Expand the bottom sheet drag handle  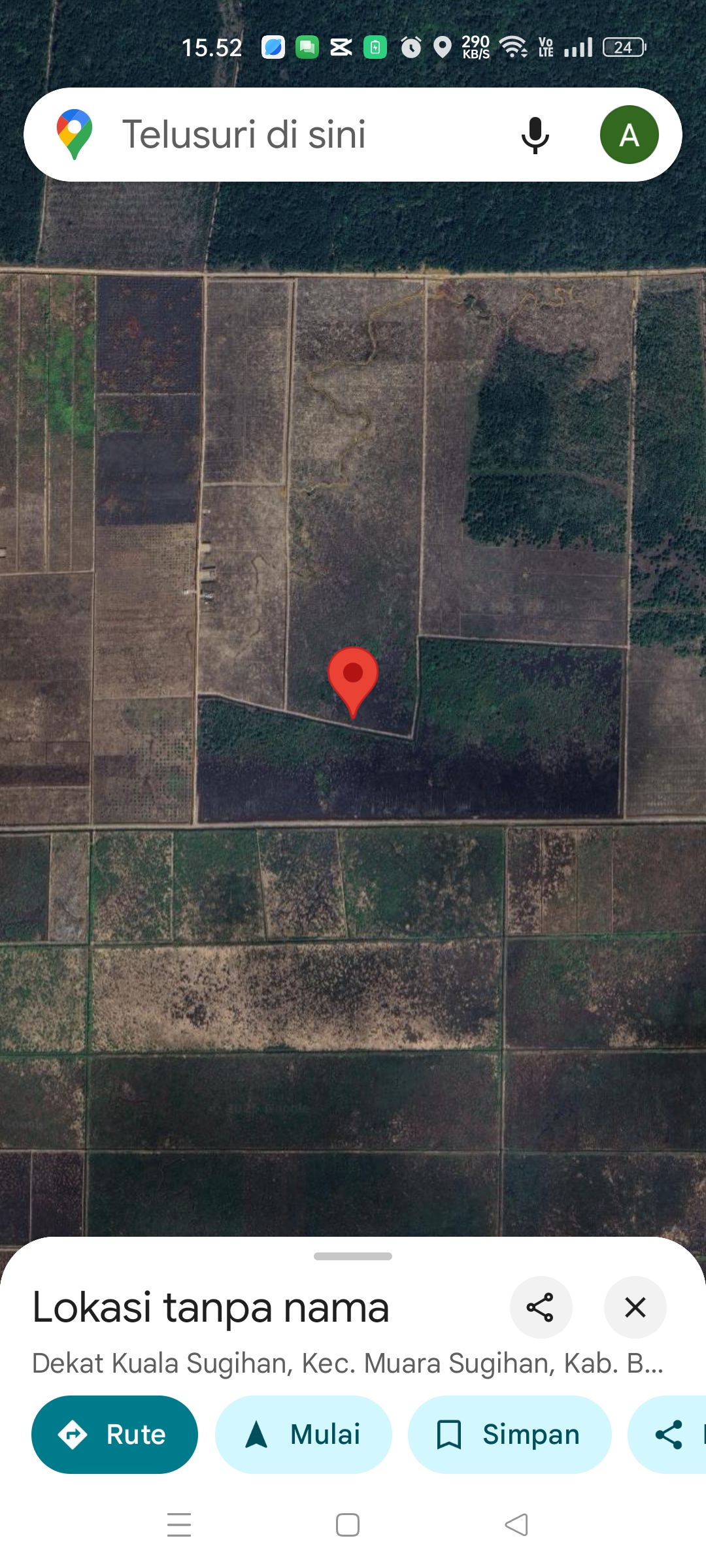(353, 1256)
